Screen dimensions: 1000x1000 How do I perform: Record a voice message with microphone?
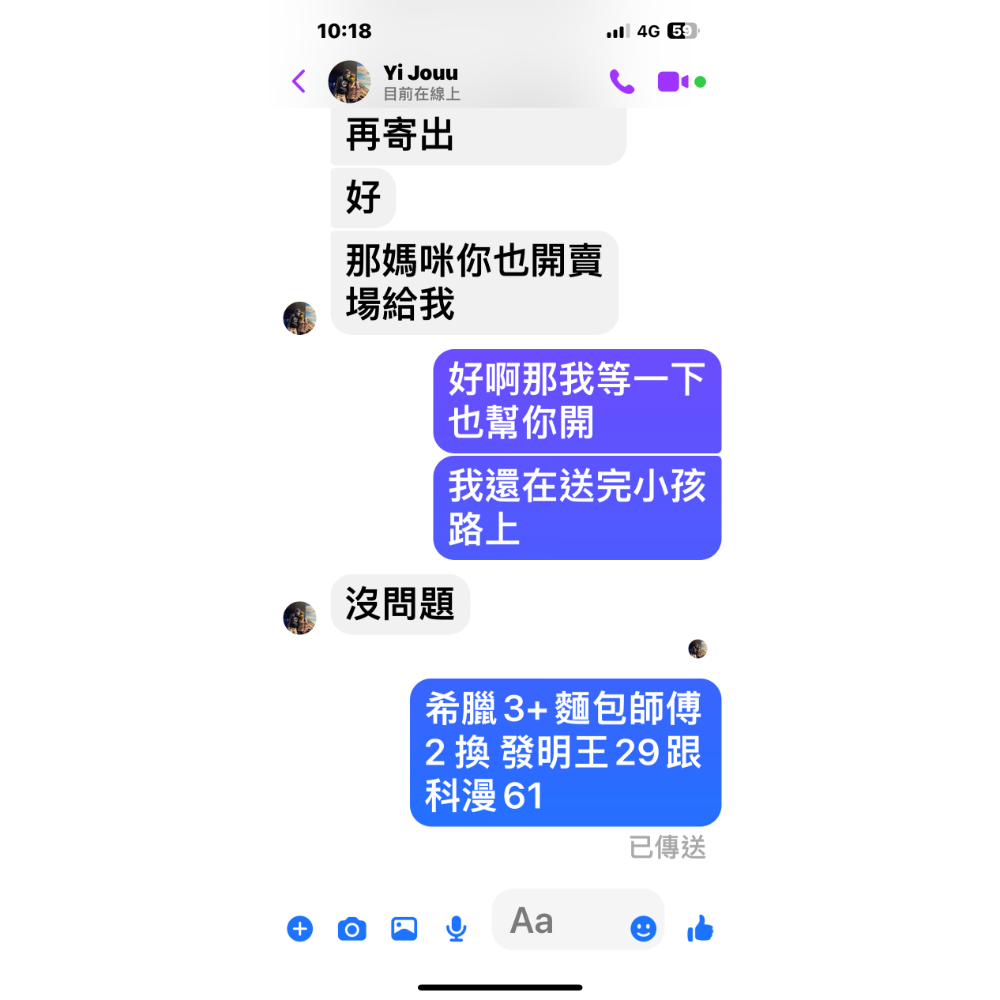pos(456,929)
